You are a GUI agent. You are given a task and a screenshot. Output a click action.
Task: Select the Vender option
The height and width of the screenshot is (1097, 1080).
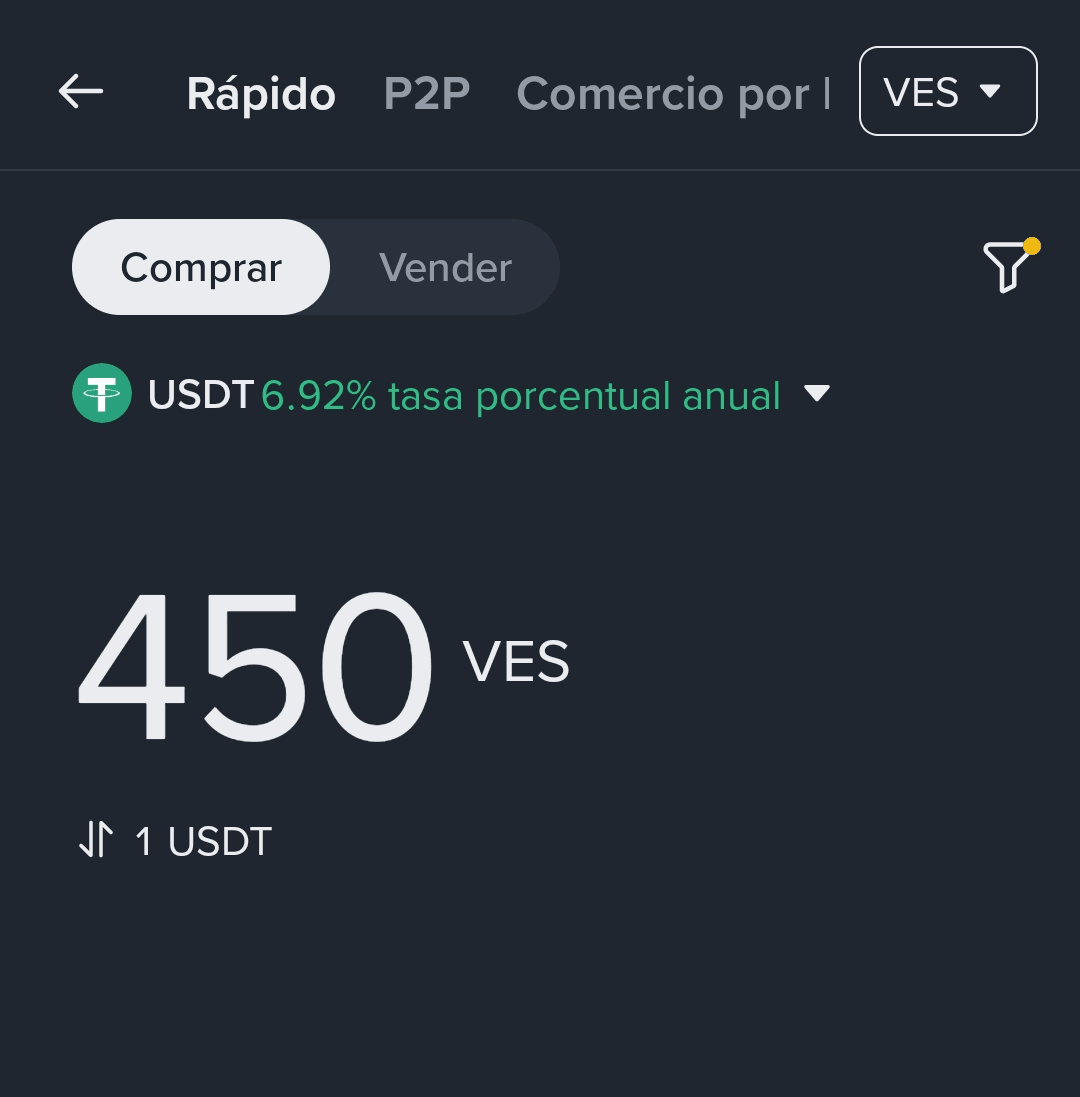(445, 268)
